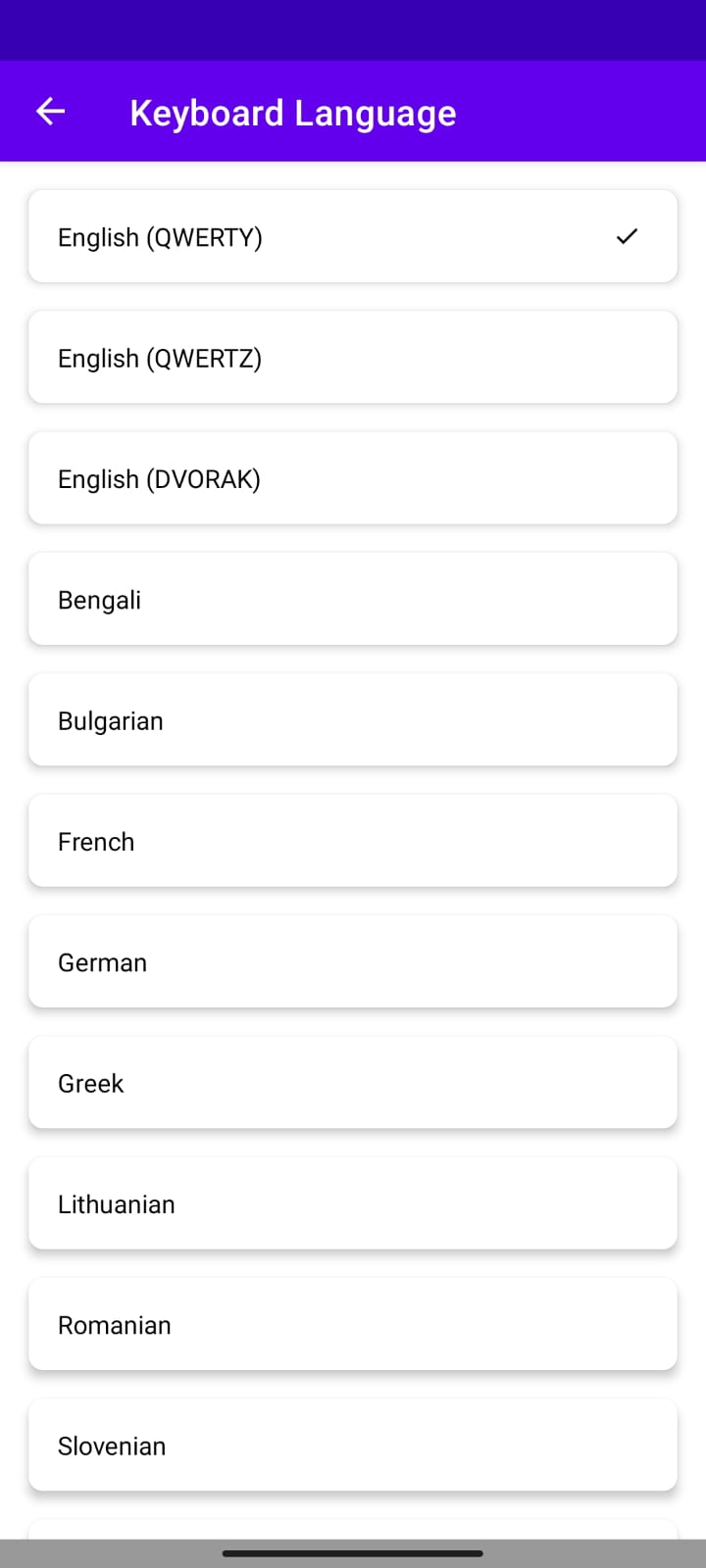Pick Bulgarian as keyboard language

[352, 720]
